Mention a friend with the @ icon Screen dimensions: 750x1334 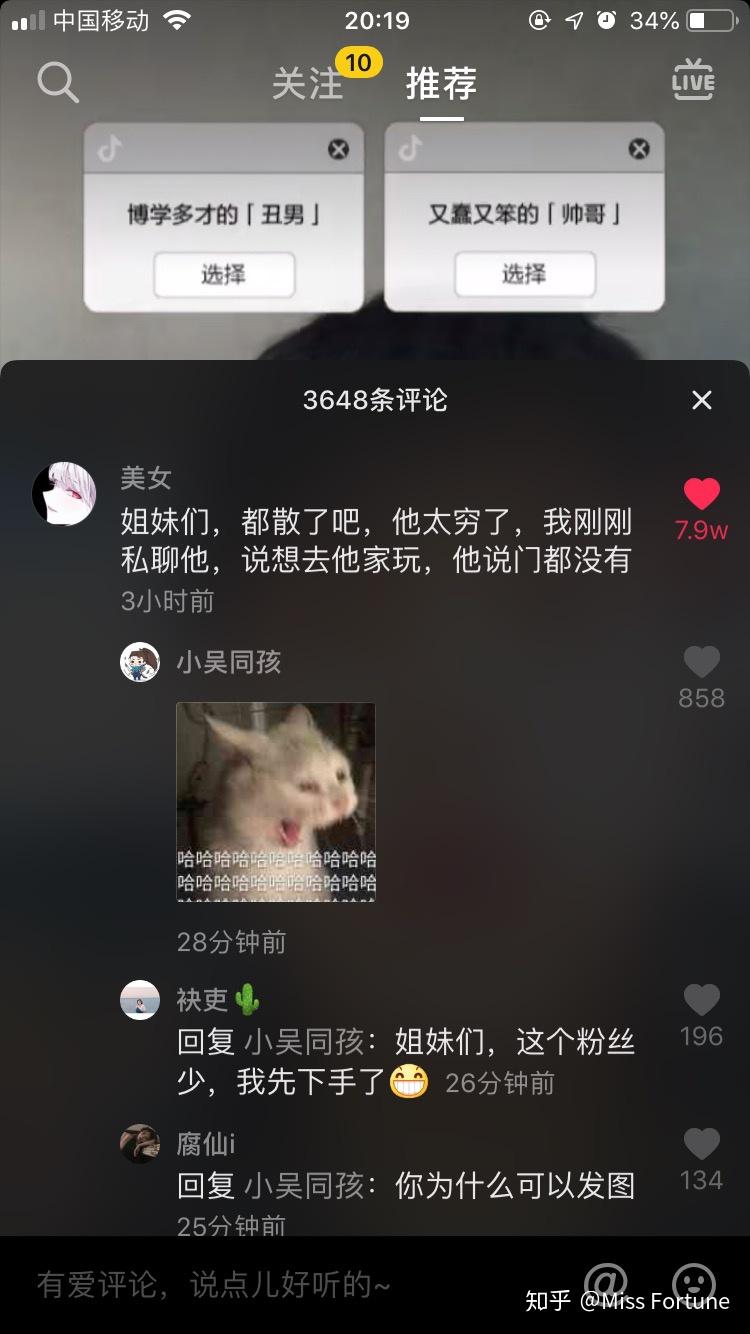[604, 1282]
